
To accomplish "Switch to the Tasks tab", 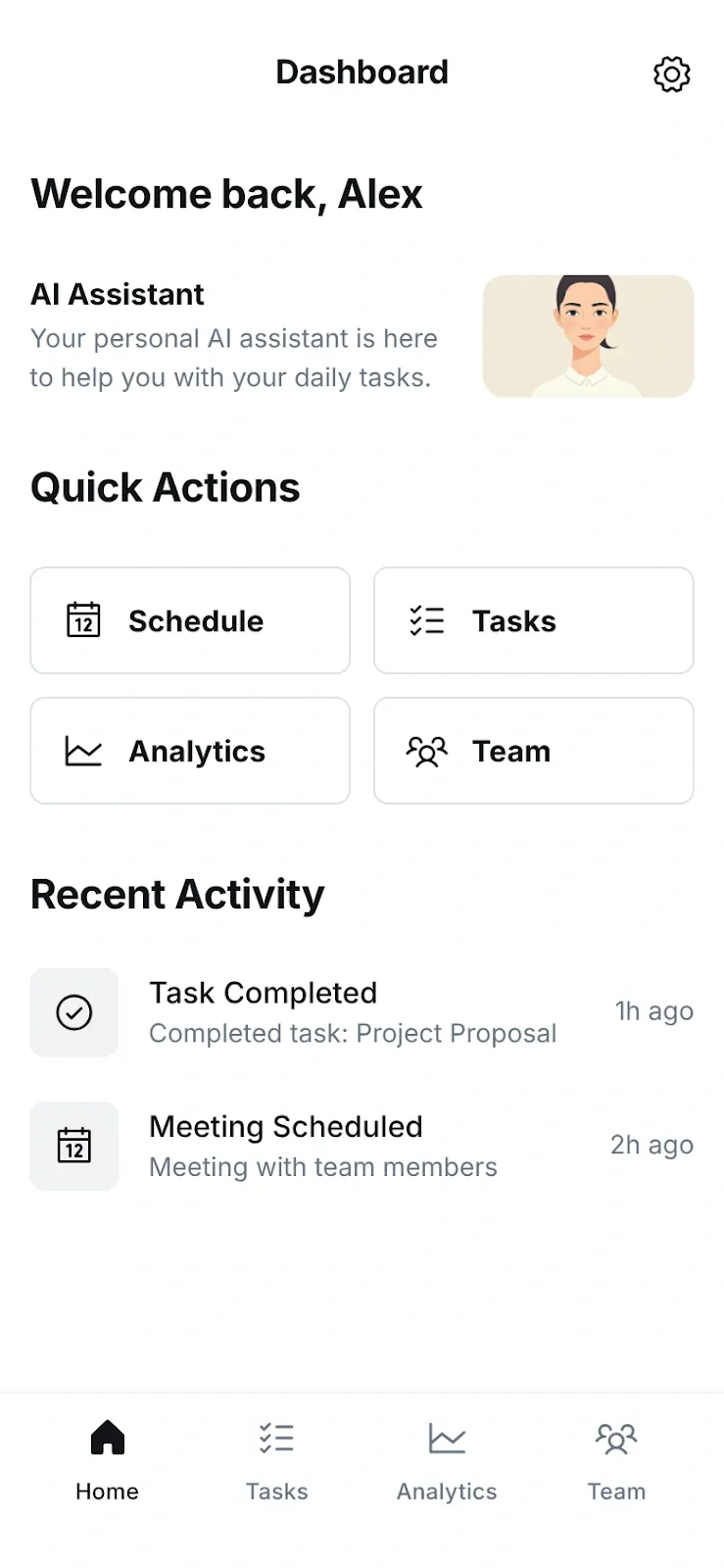I will point(276,1460).
